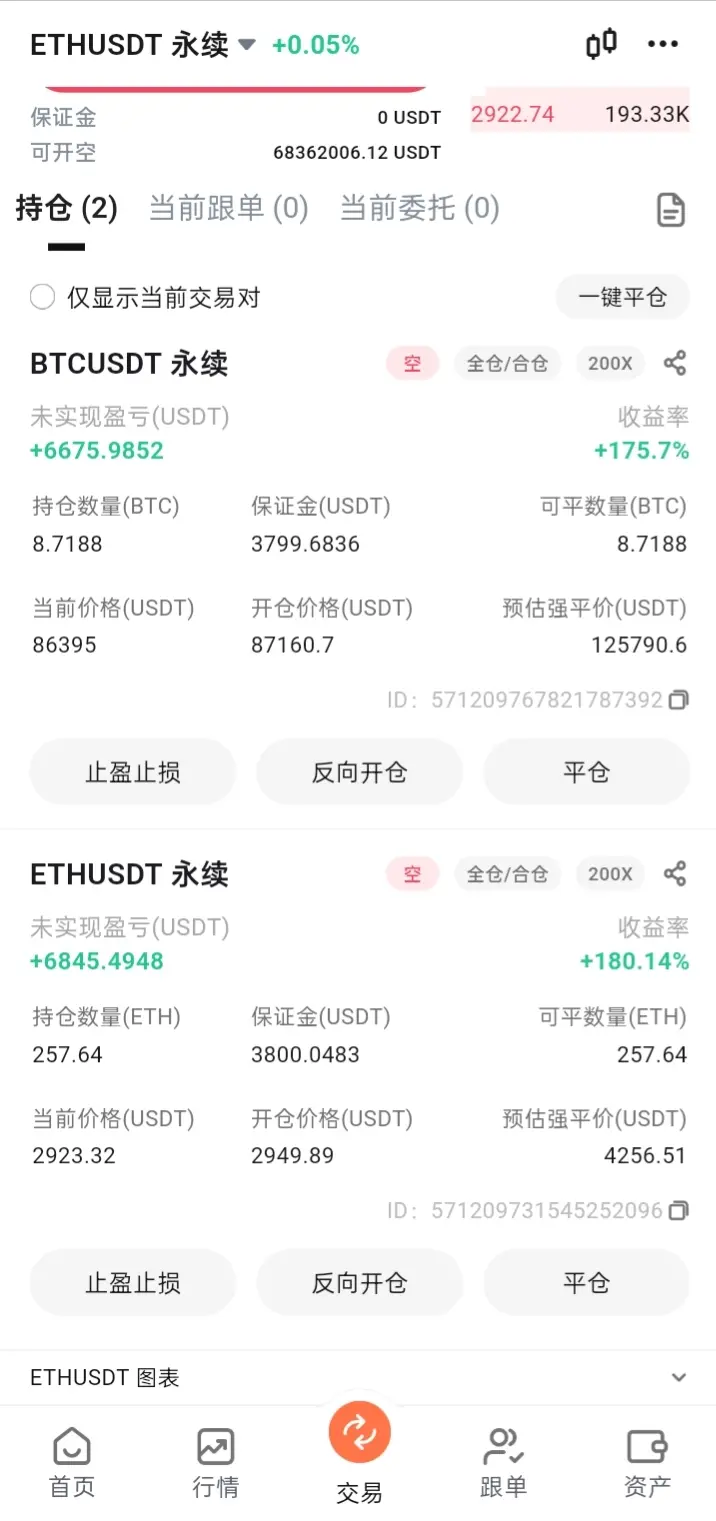Copy the ETHUSDT position ID

coord(679,1211)
